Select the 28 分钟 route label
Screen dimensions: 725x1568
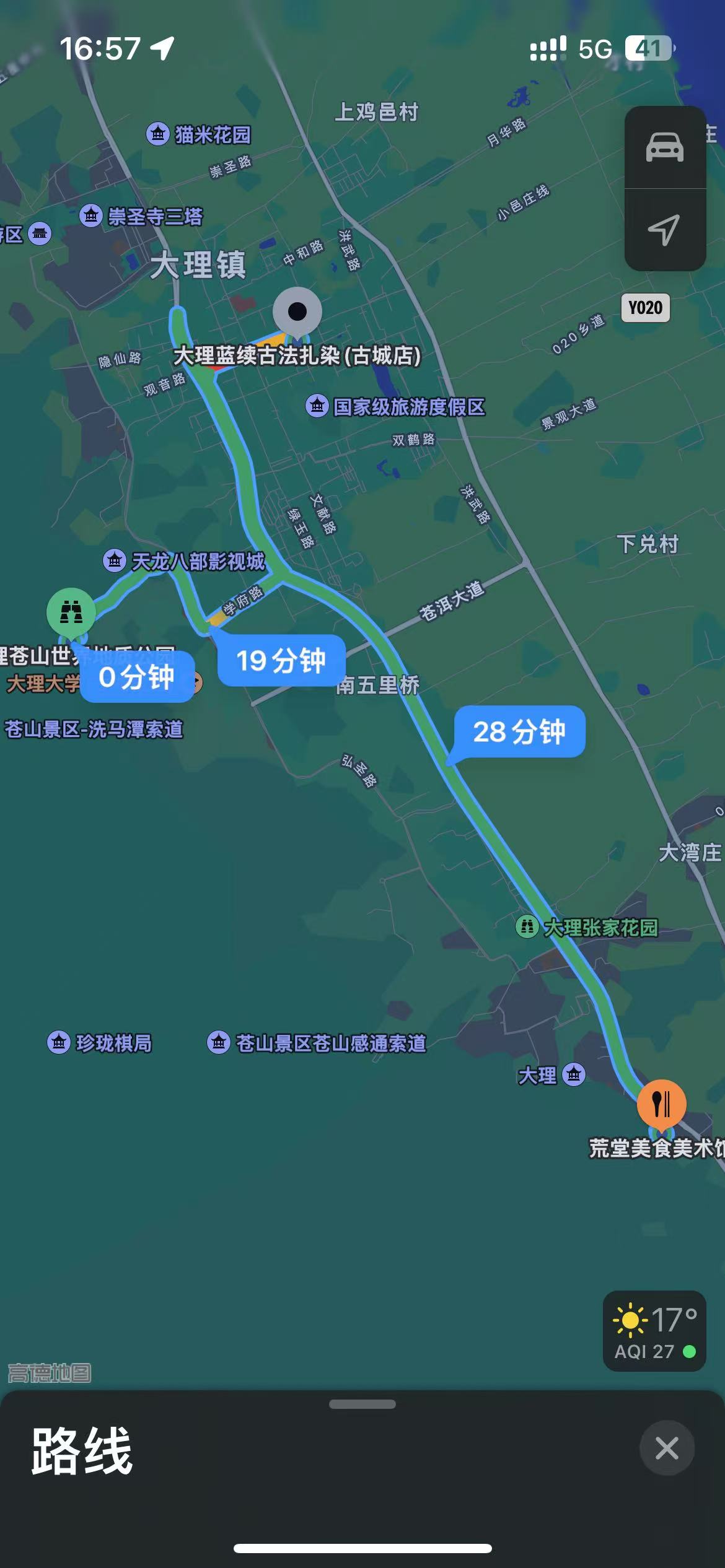point(519,731)
